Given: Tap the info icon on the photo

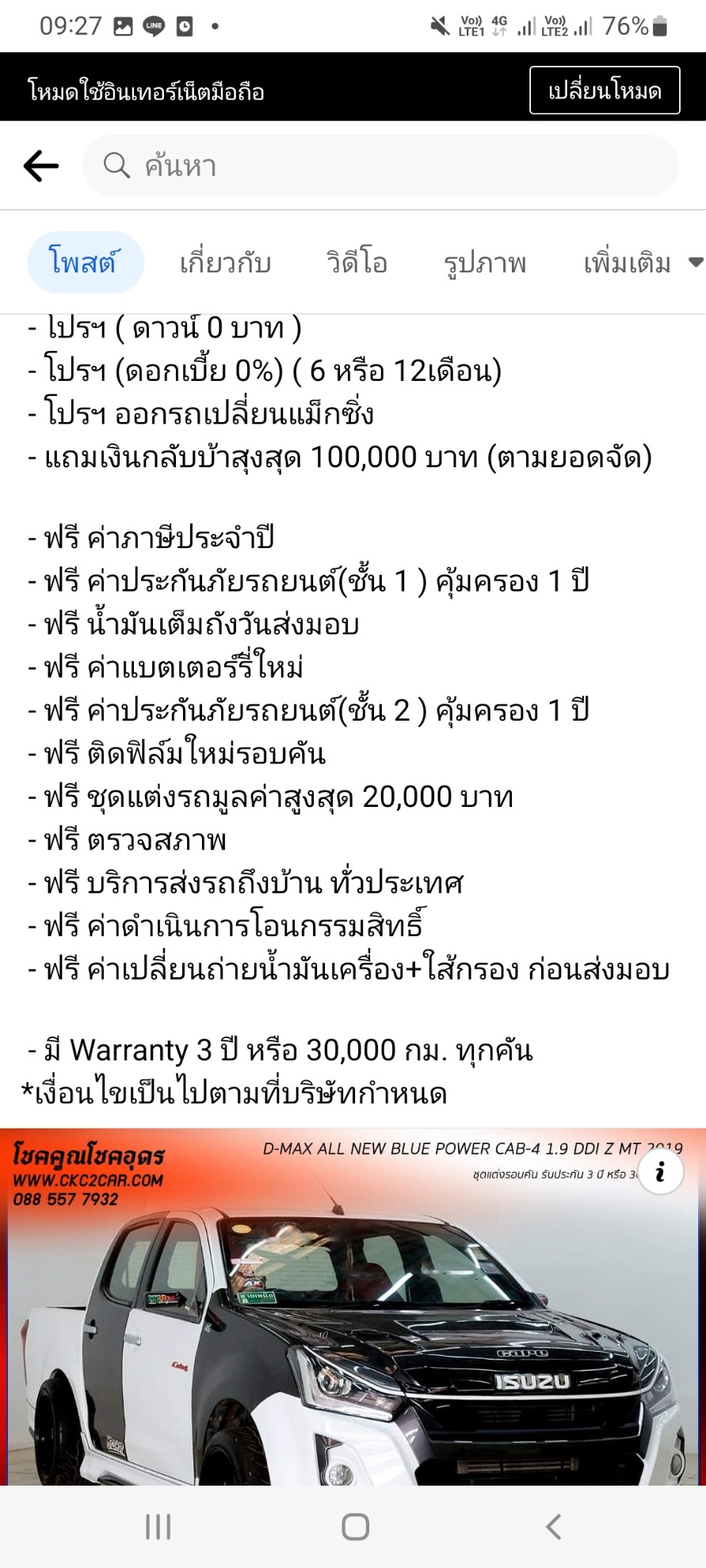Looking at the screenshot, I should point(660,1170).
